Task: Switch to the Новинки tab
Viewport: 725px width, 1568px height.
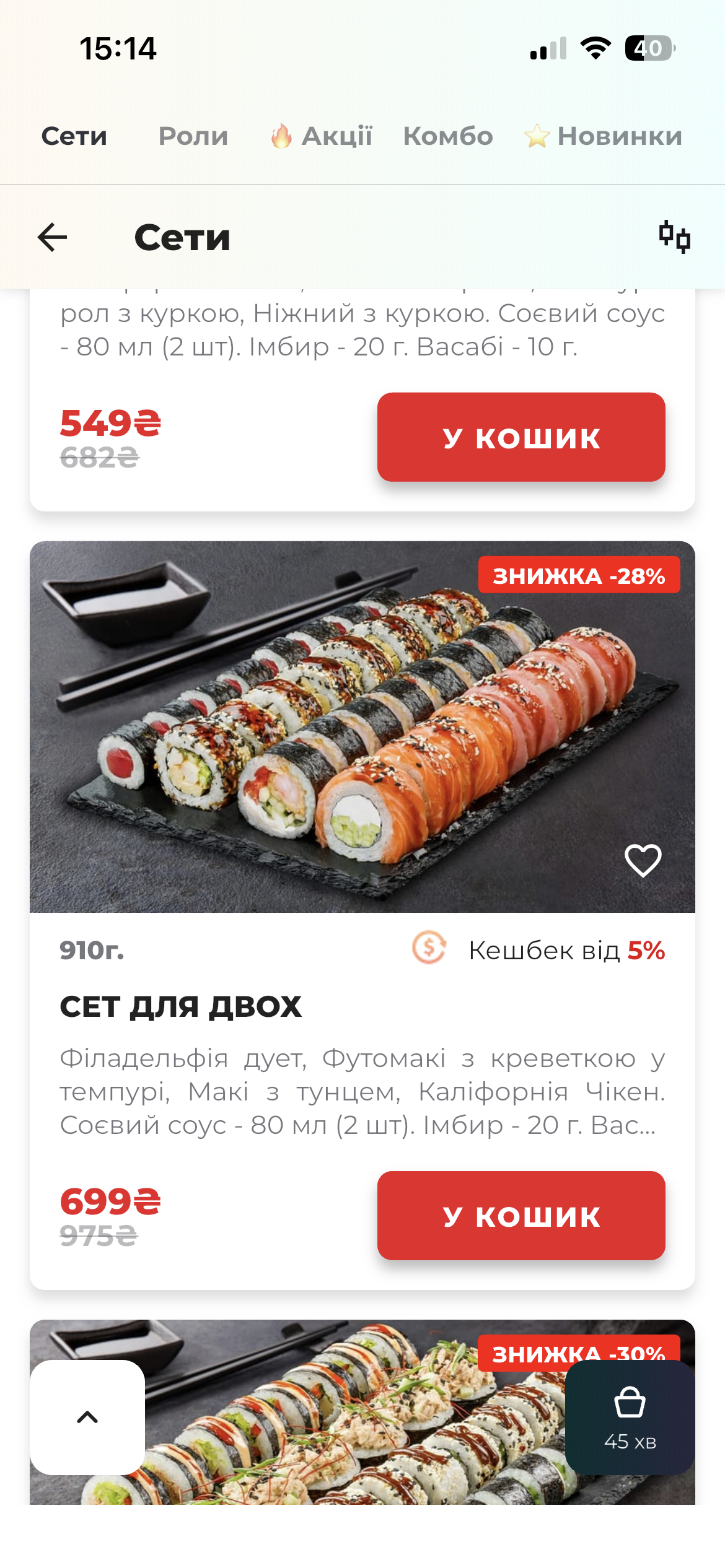Action: [x=603, y=136]
